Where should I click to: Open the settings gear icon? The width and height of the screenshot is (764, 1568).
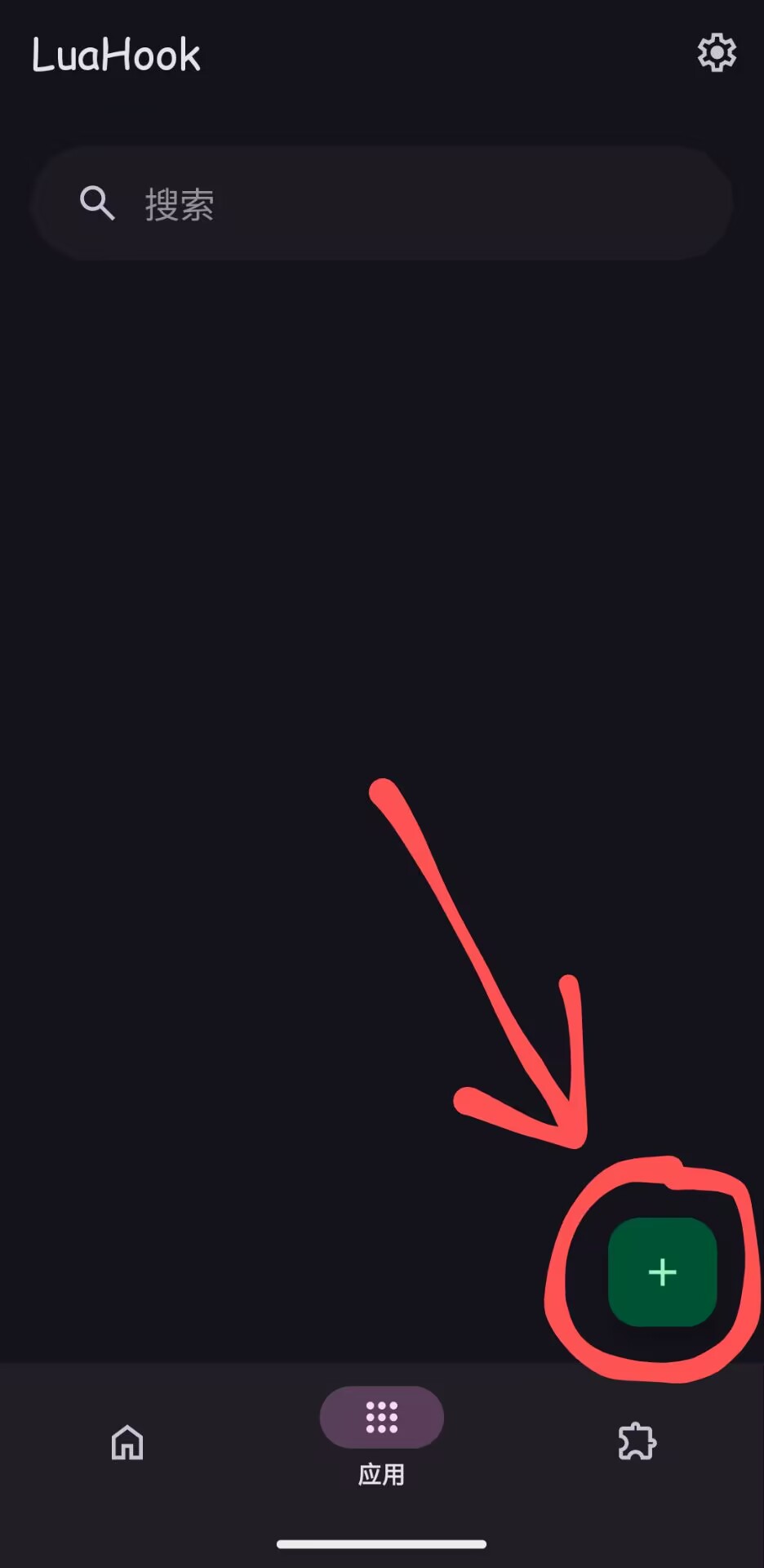(x=717, y=53)
